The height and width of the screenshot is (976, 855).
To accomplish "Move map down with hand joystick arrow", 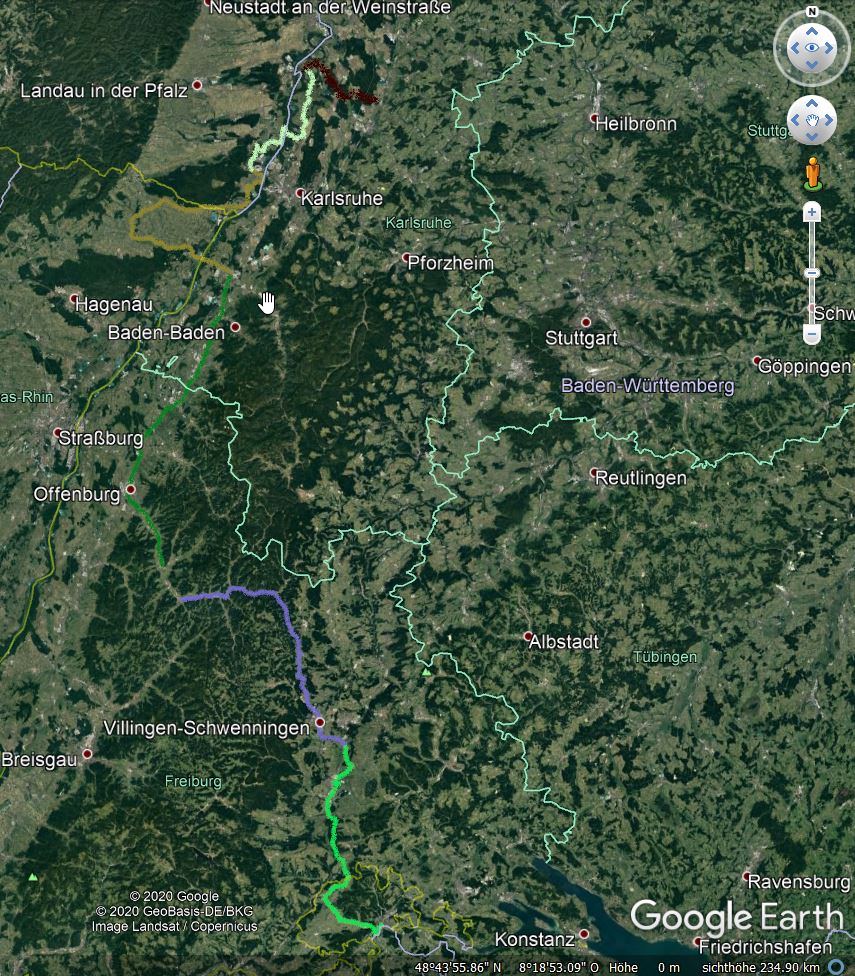I will click(812, 138).
